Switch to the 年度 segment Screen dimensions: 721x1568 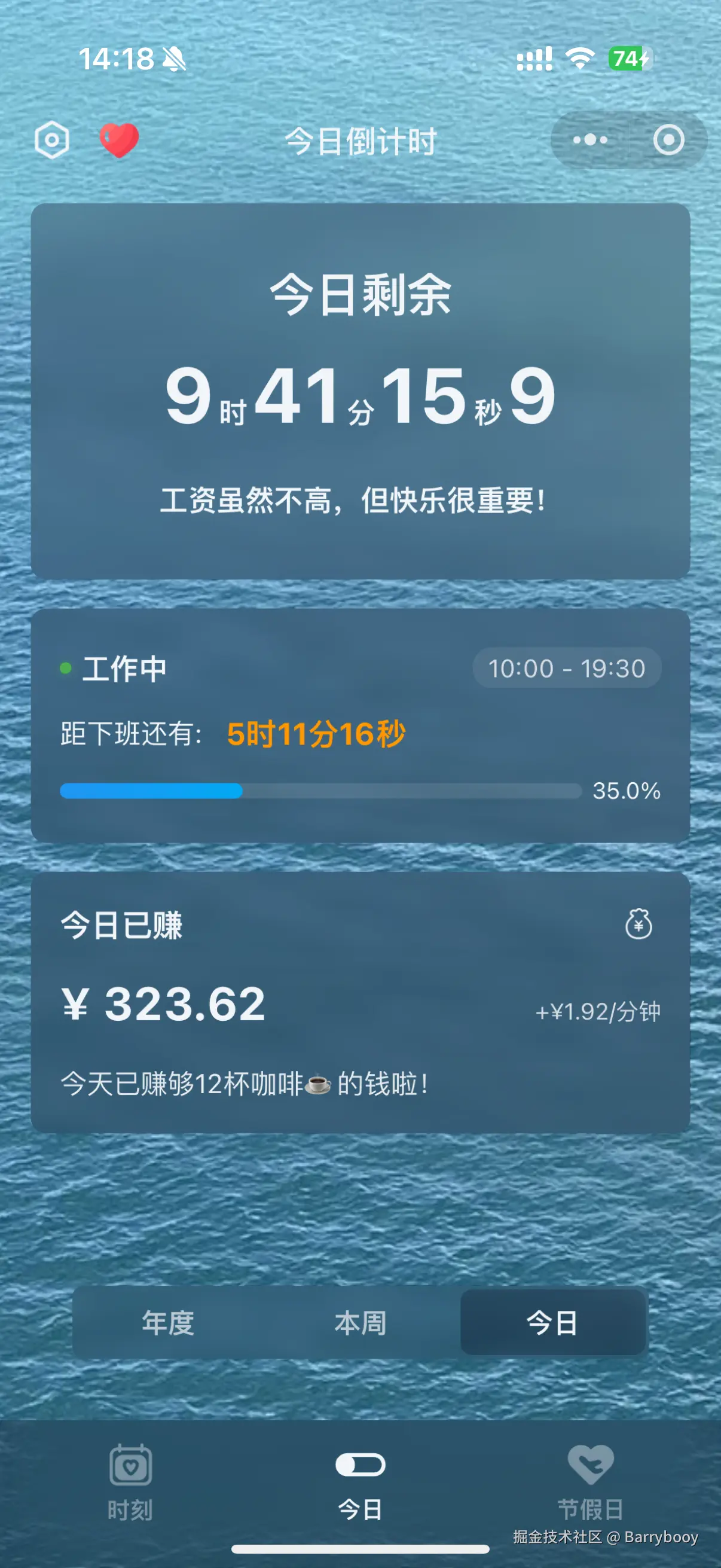point(168,1323)
